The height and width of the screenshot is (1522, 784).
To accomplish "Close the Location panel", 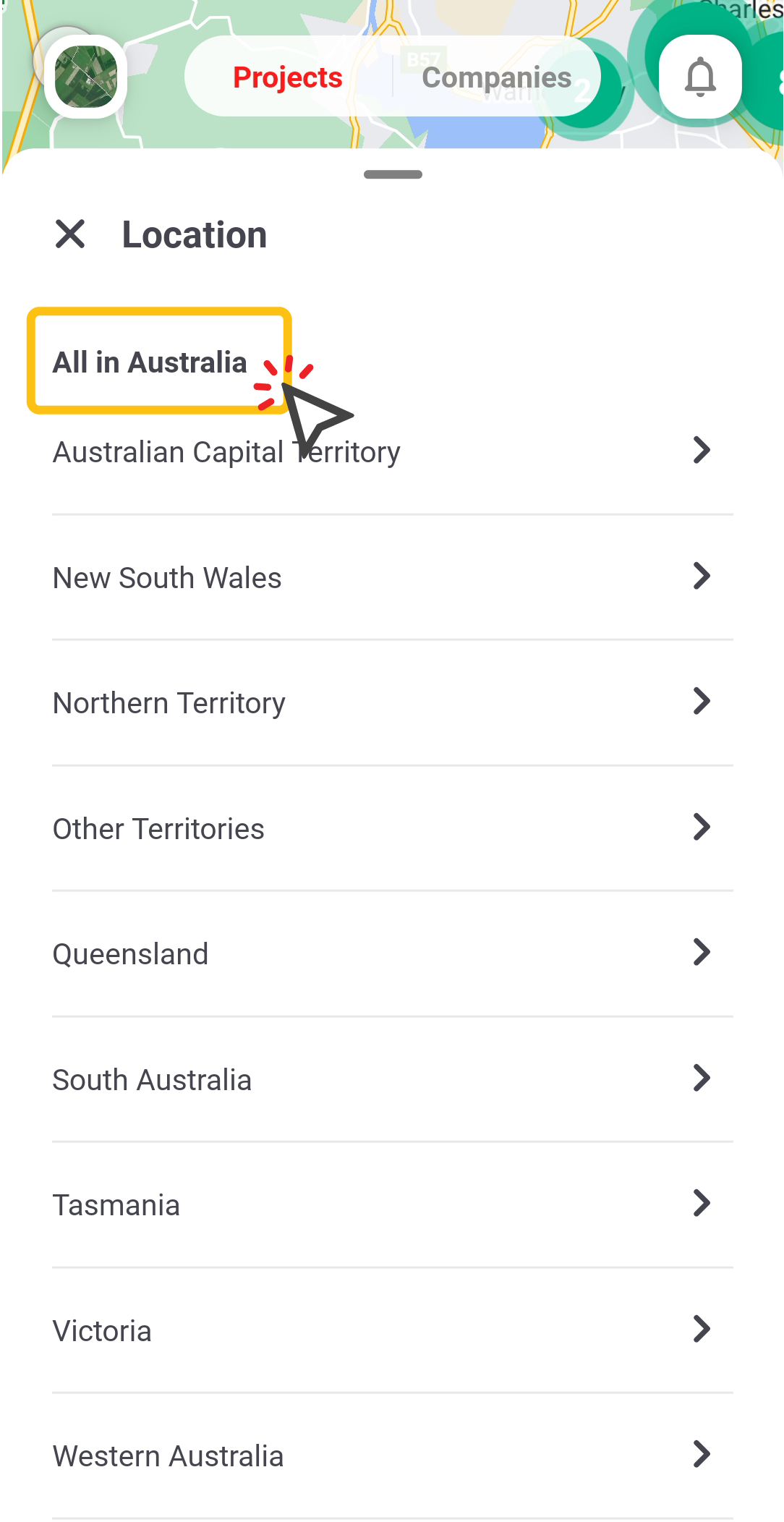I will 70,234.
